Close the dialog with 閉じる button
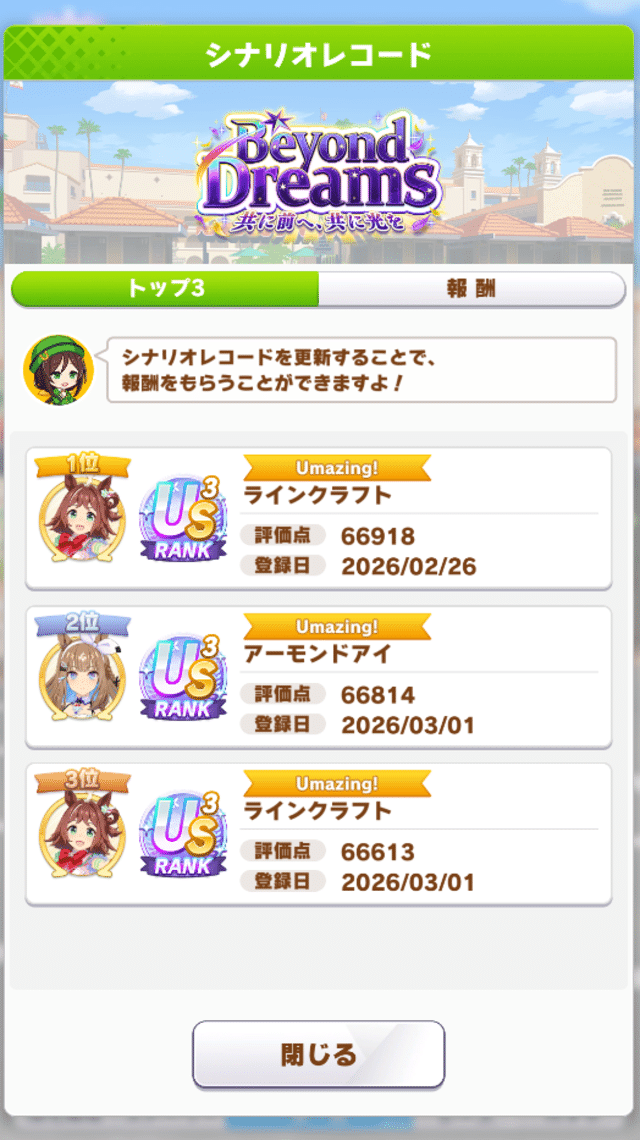 click(318, 1054)
